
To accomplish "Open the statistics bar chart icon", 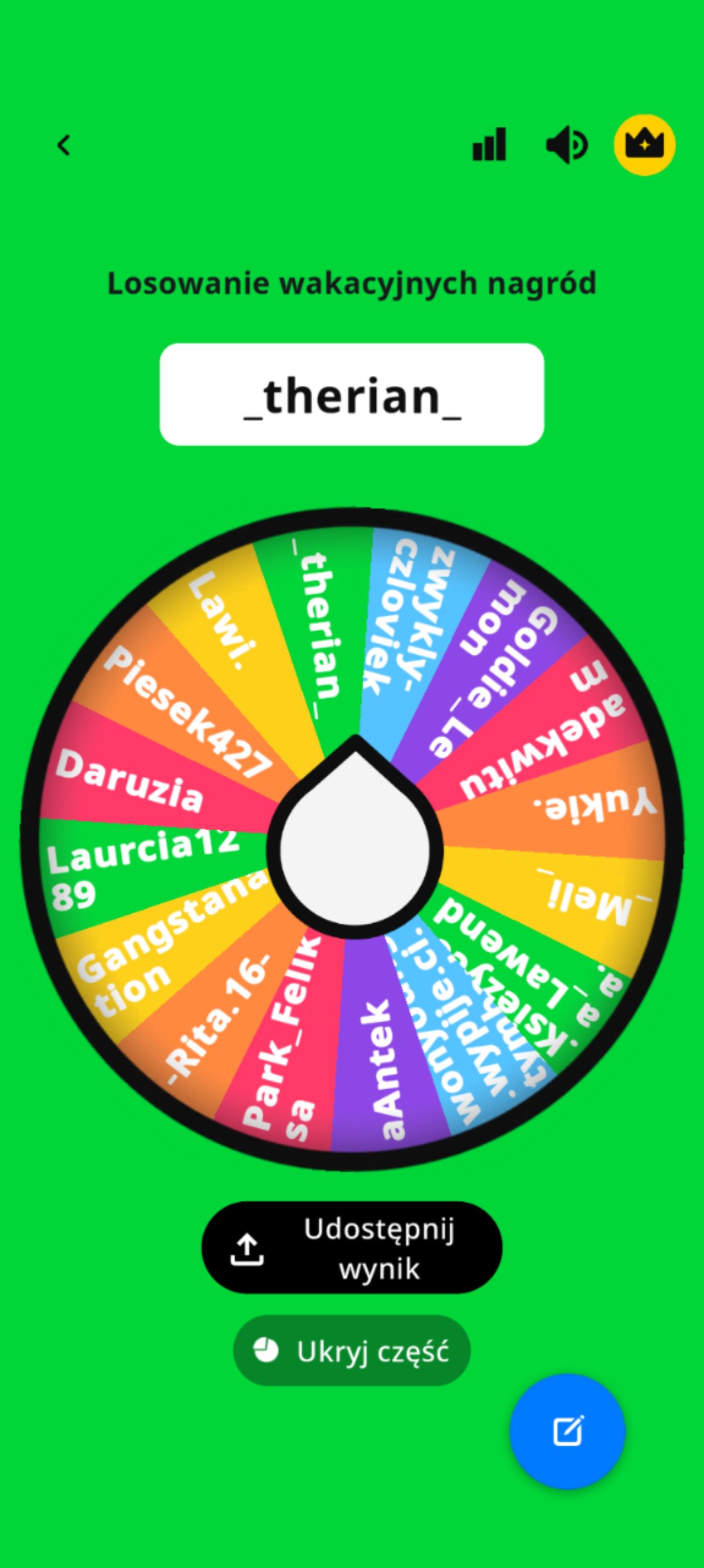I will tap(489, 144).
